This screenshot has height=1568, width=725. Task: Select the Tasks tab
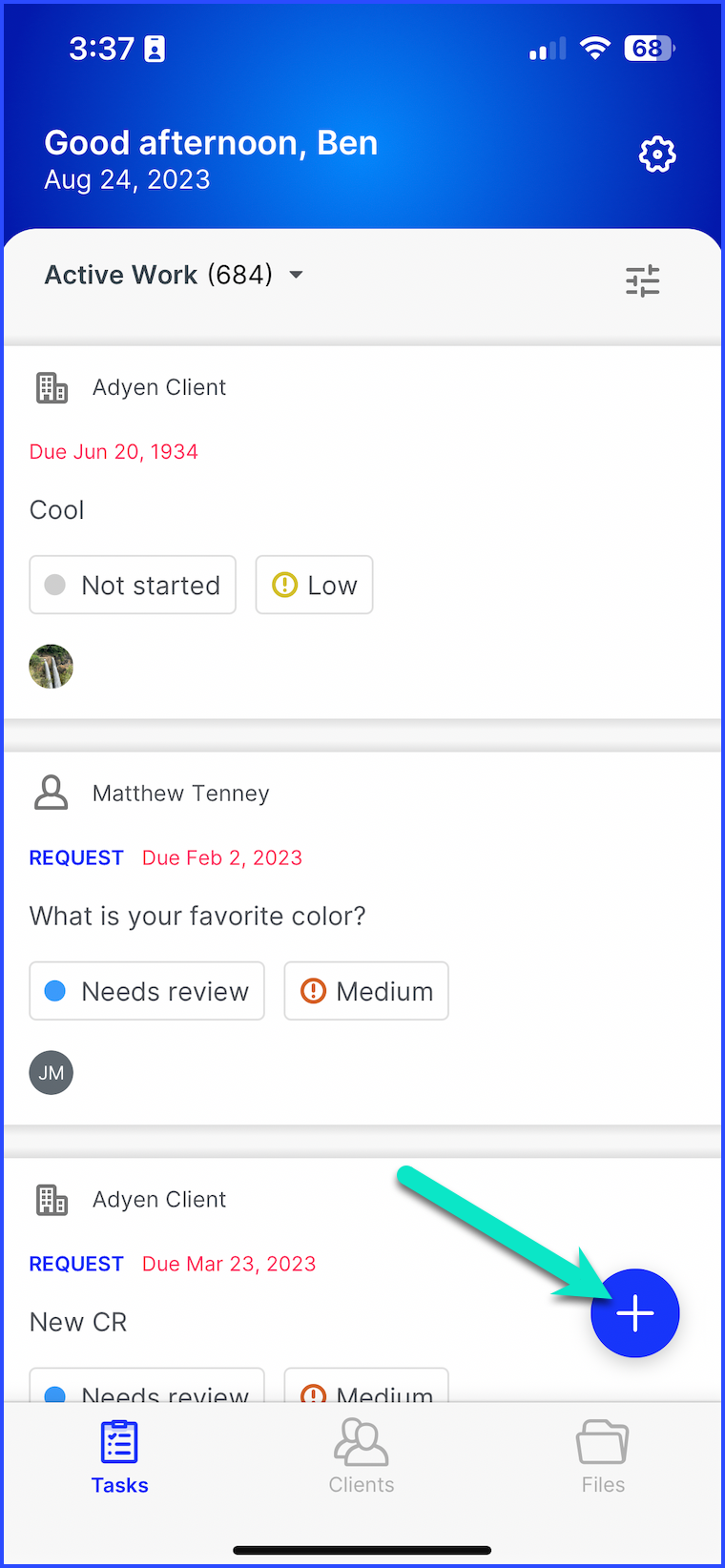(x=120, y=1456)
